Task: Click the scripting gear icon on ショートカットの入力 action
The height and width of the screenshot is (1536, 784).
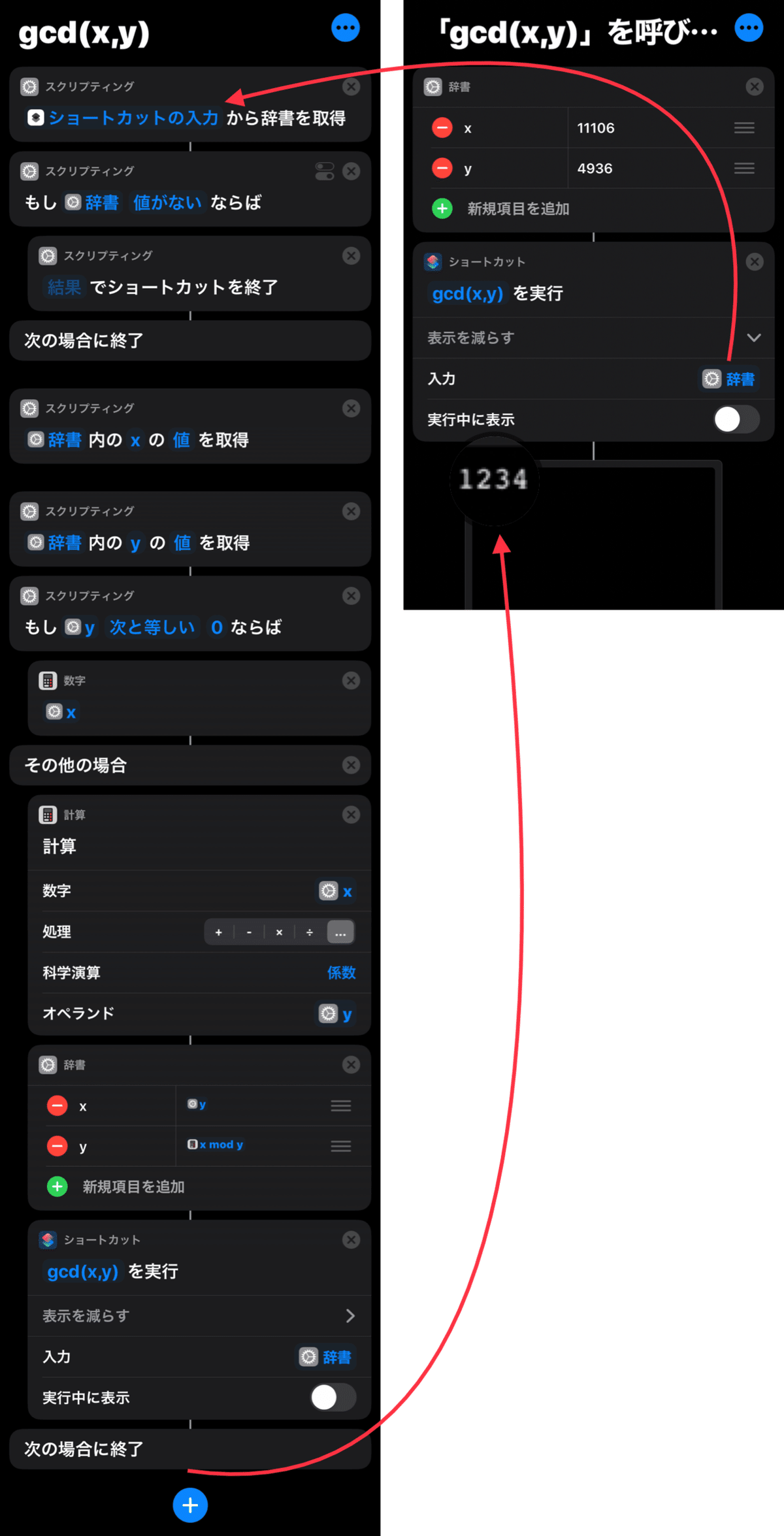Action: pyautogui.click(x=29, y=86)
